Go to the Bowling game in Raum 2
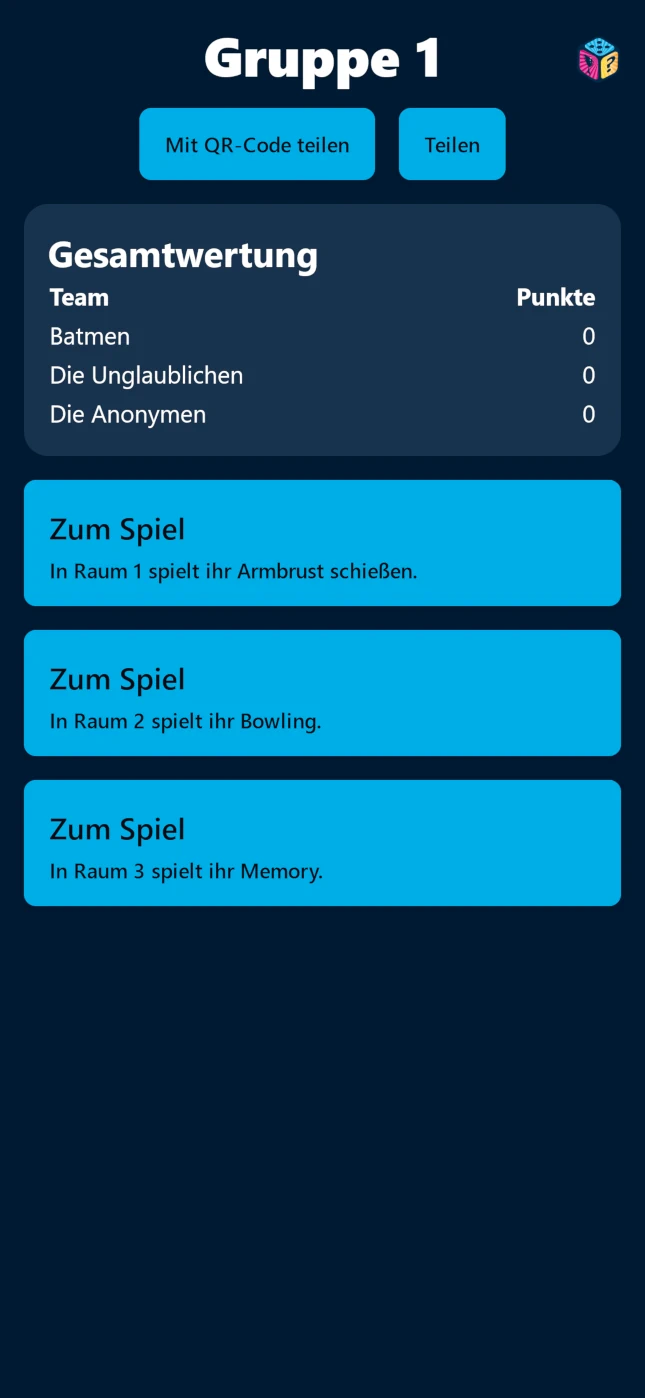 pyautogui.click(x=322, y=693)
